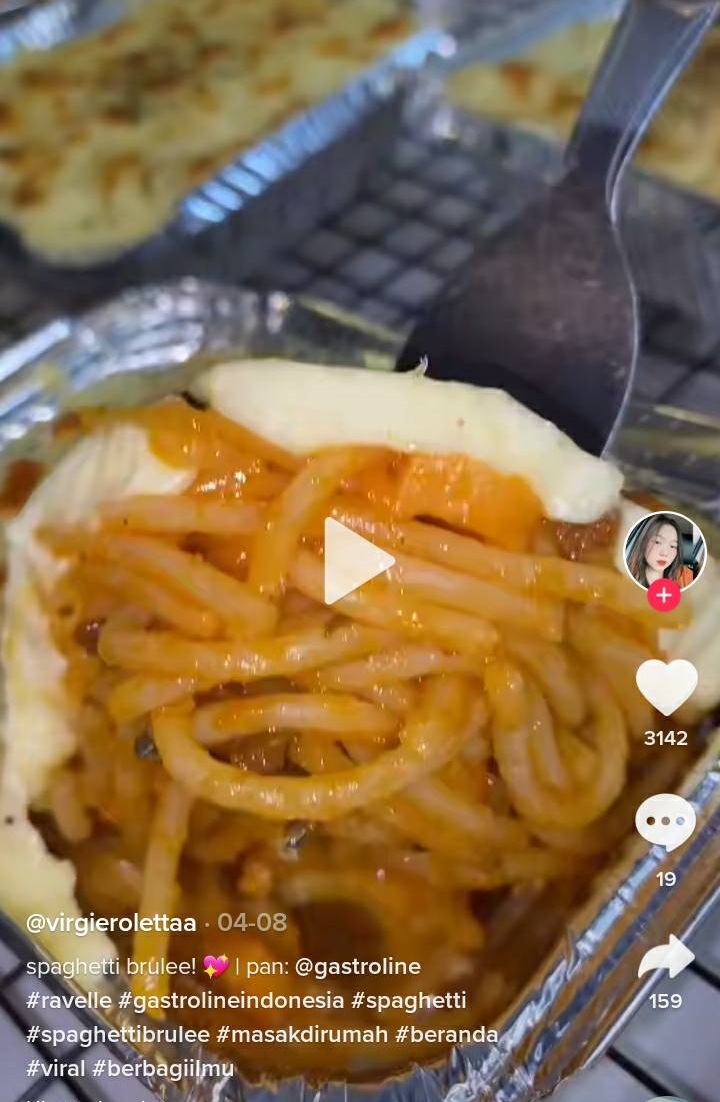720x1102 pixels.
Task: Share this video using the arrow
Action: (x=666, y=958)
